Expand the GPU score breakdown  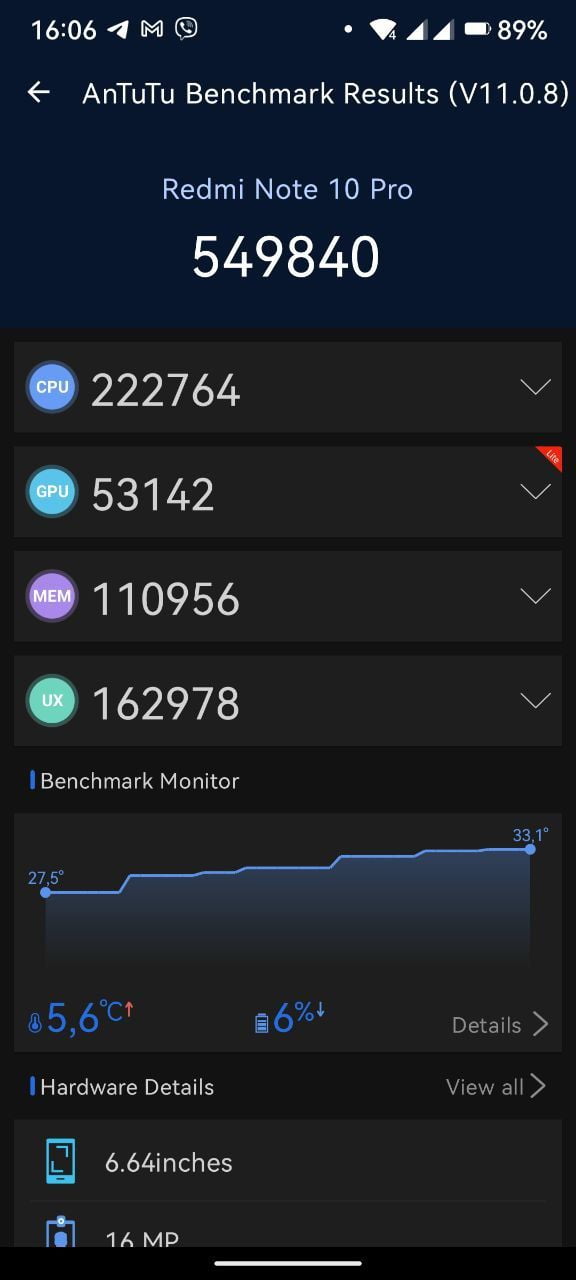[536, 492]
